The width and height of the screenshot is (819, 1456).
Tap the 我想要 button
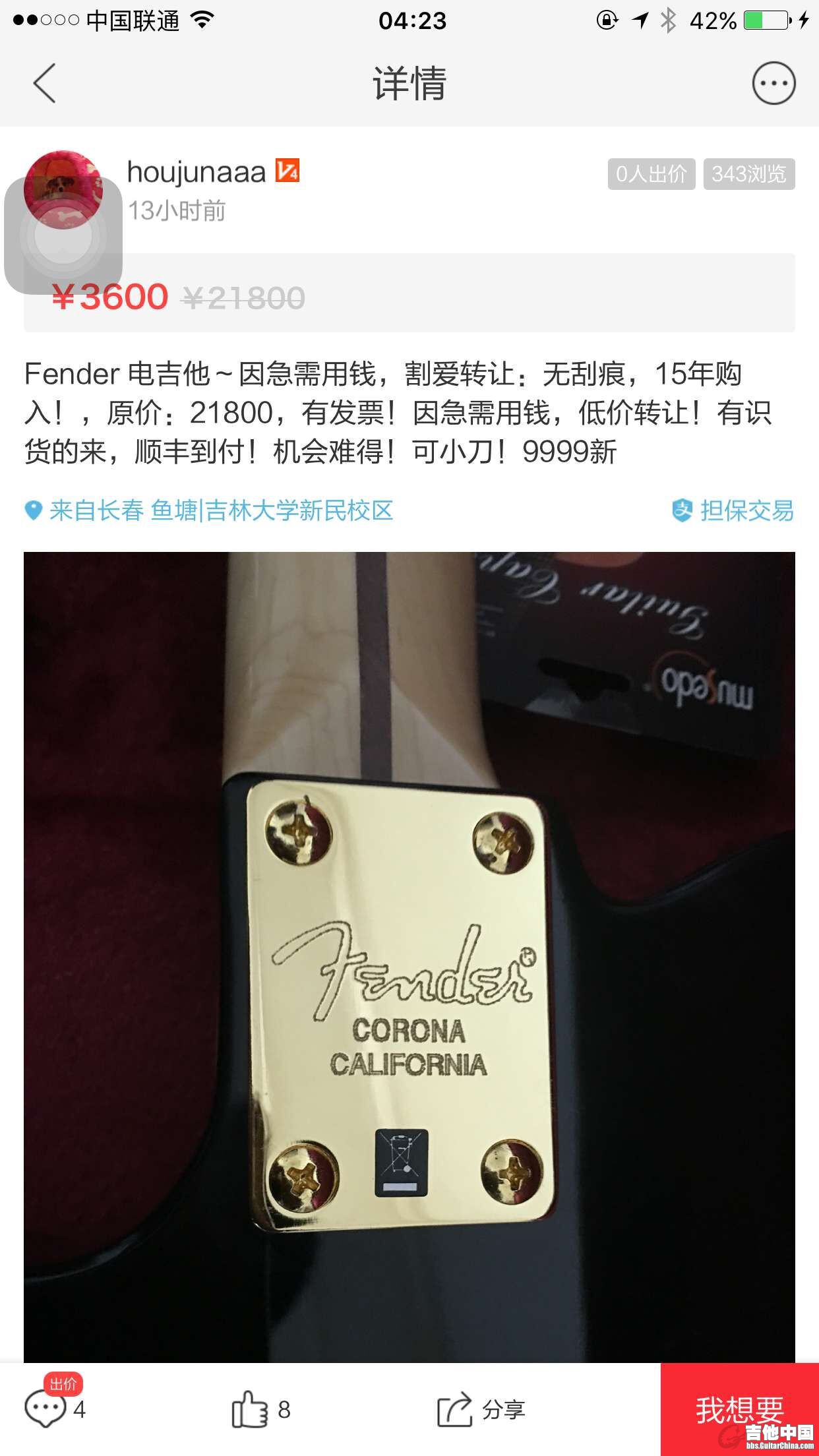(x=739, y=1409)
